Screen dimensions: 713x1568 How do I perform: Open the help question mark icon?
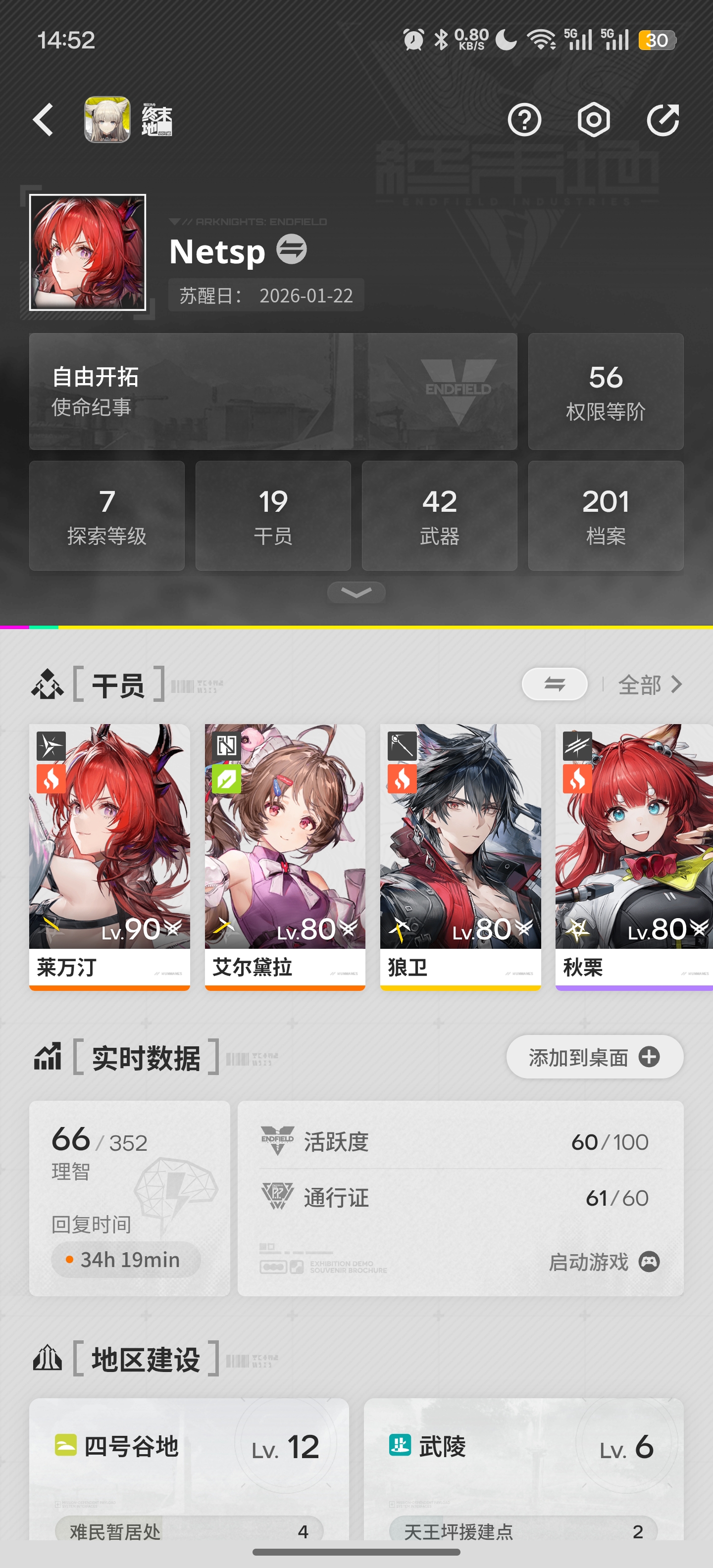(x=524, y=119)
